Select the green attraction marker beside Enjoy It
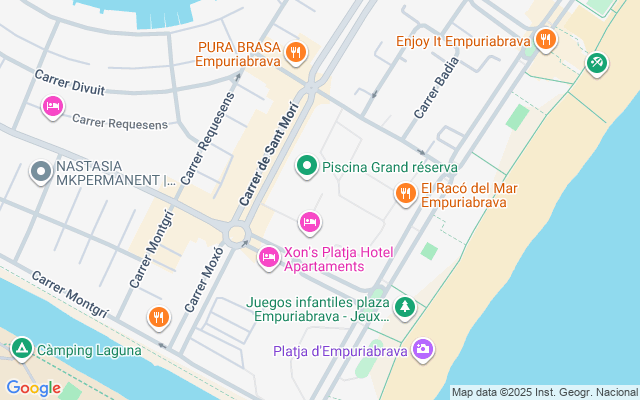The height and width of the screenshot is (400, 640). pyautogui.click(x=596, y=63)
